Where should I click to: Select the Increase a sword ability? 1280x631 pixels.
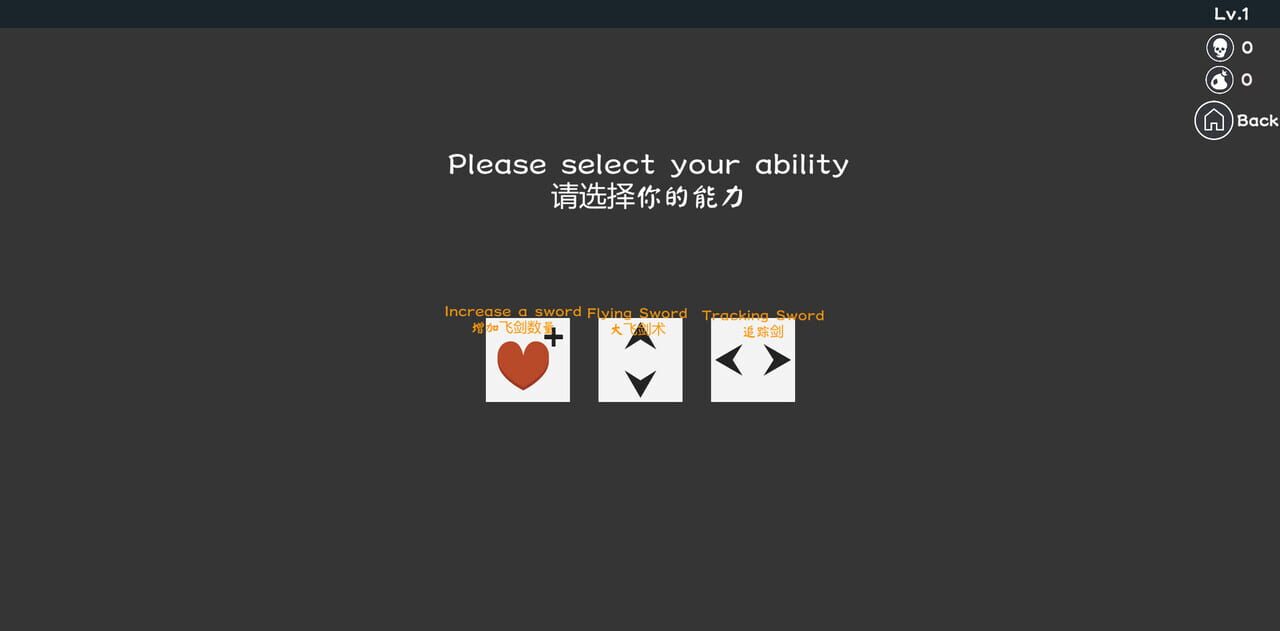click(527, 361)
